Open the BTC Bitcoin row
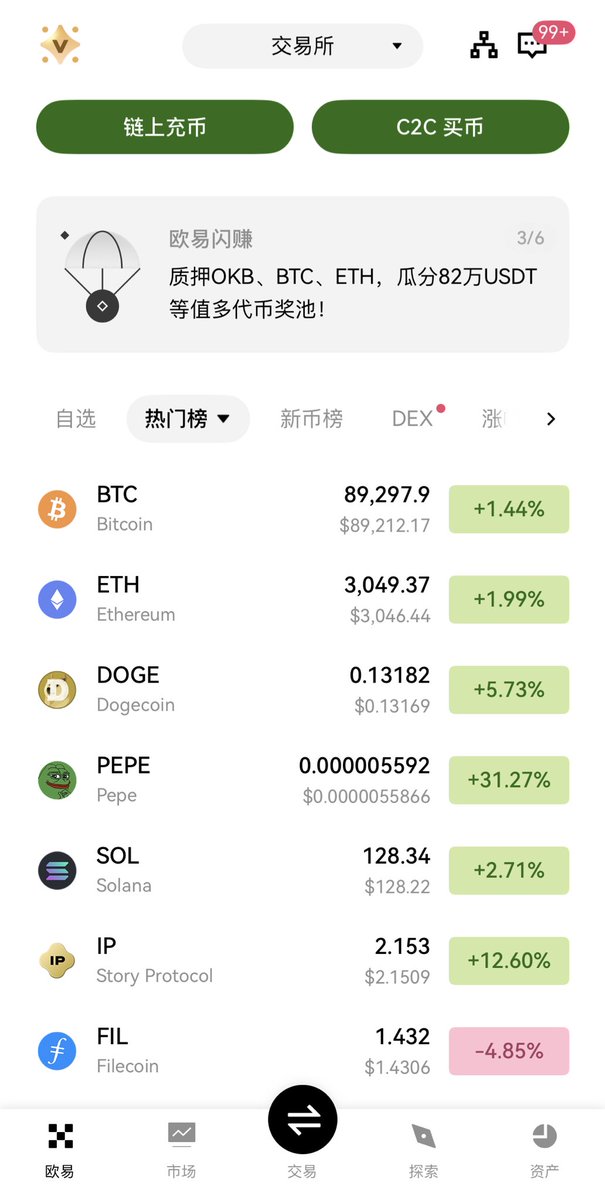Viewport: 605px width, 1200px height. click(x=240, y=509)
